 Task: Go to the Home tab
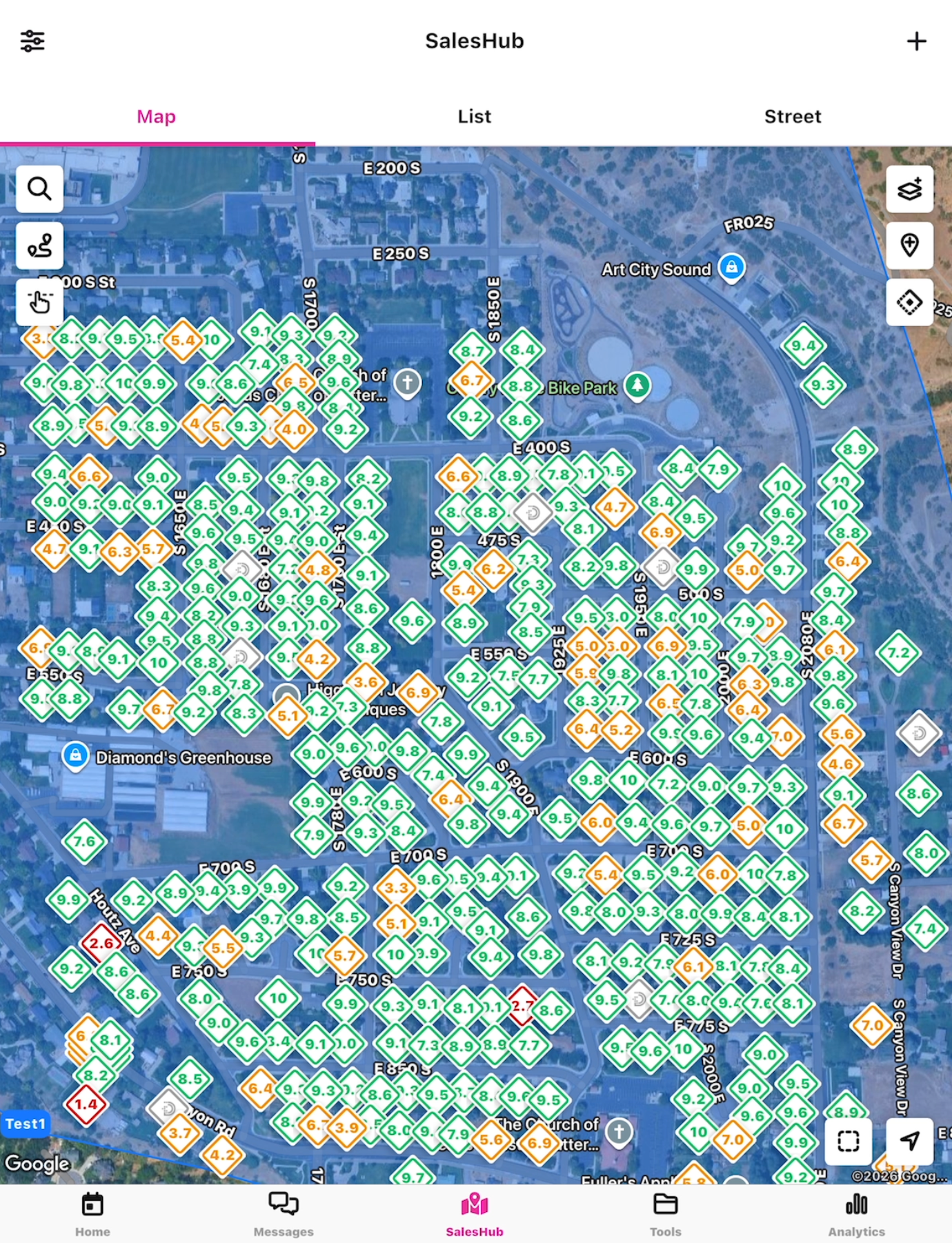click(92, 1215)
